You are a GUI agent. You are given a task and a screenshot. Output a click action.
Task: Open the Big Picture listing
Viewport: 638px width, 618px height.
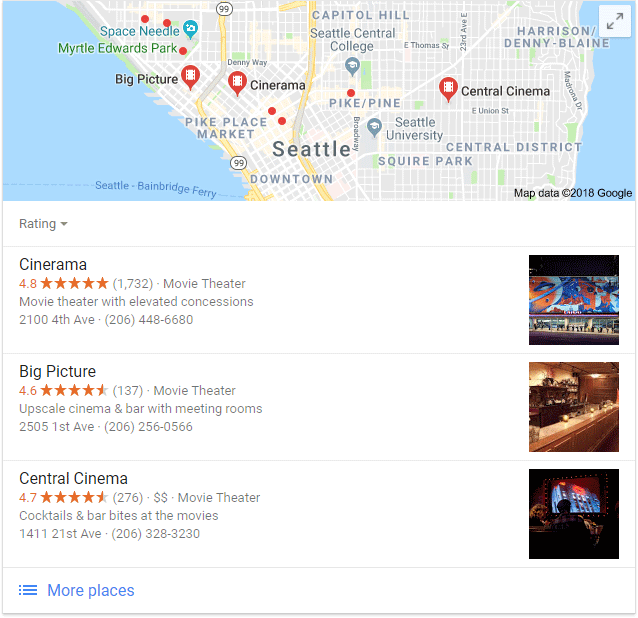[57, 372]
